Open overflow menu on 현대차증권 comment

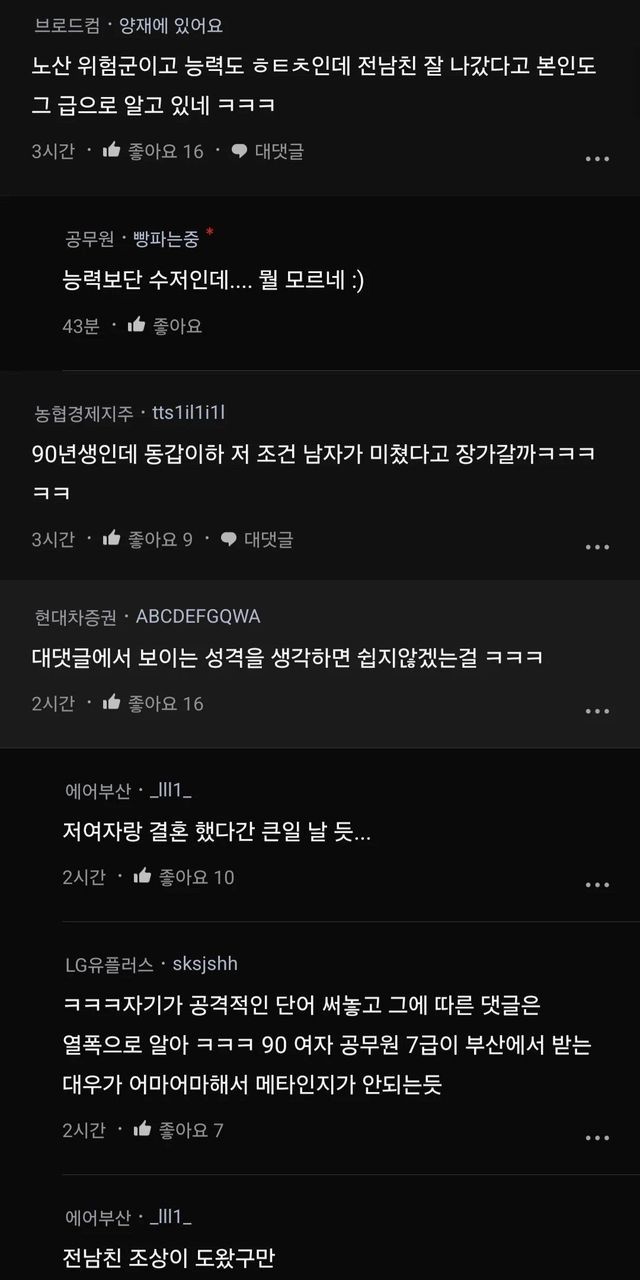click(x=597, y=711)
